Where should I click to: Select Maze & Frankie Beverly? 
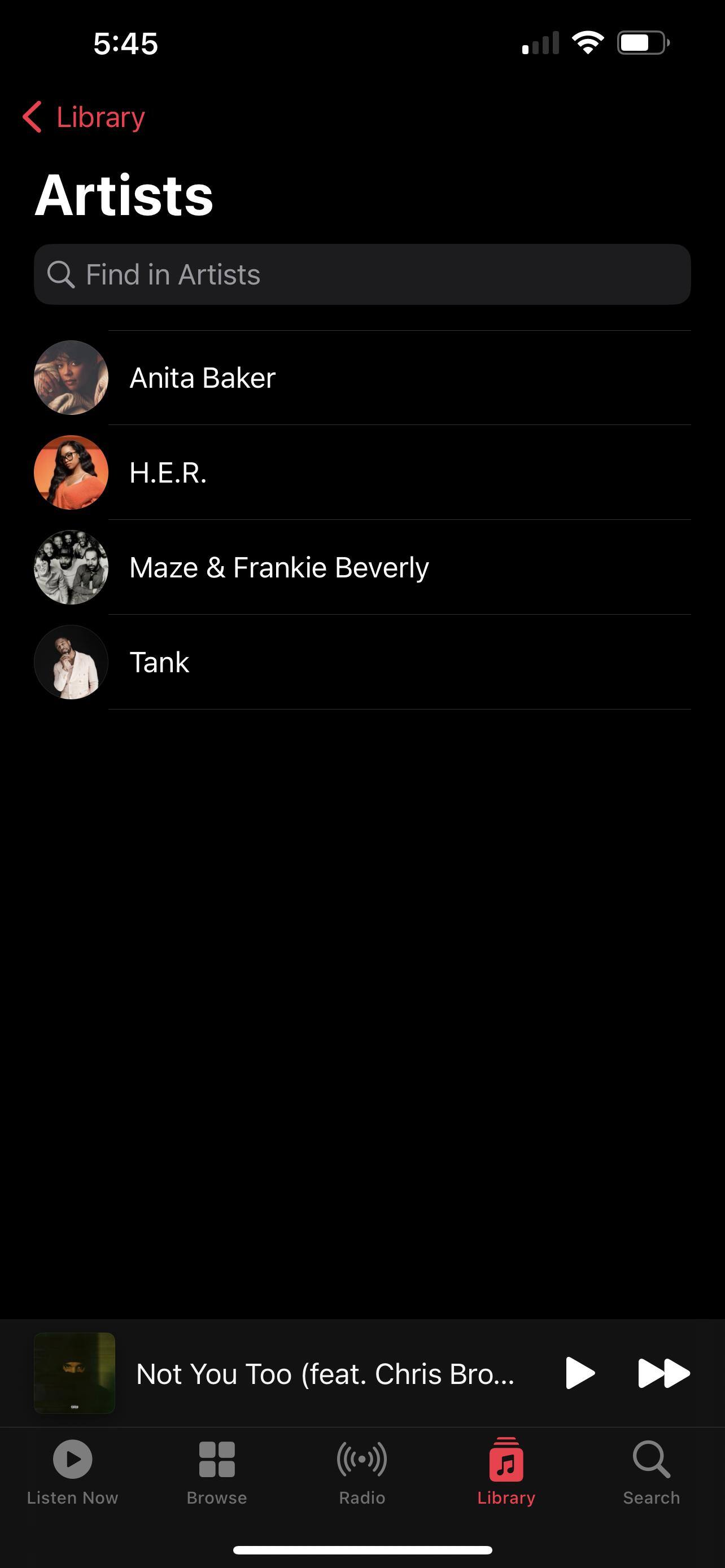361,567
